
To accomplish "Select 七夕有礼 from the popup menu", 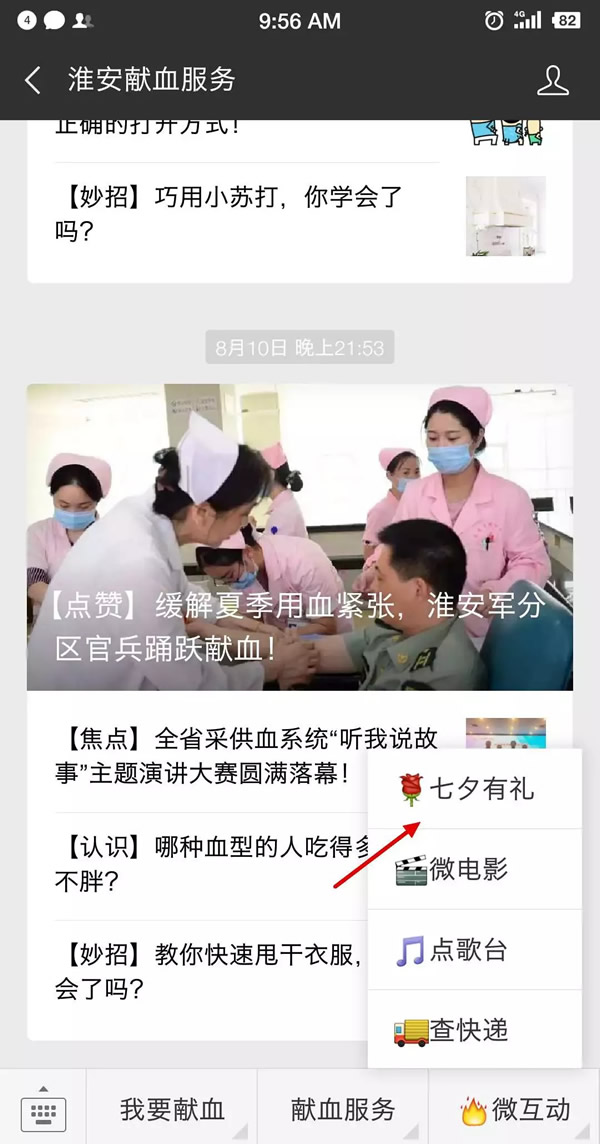I will point(475,789).
